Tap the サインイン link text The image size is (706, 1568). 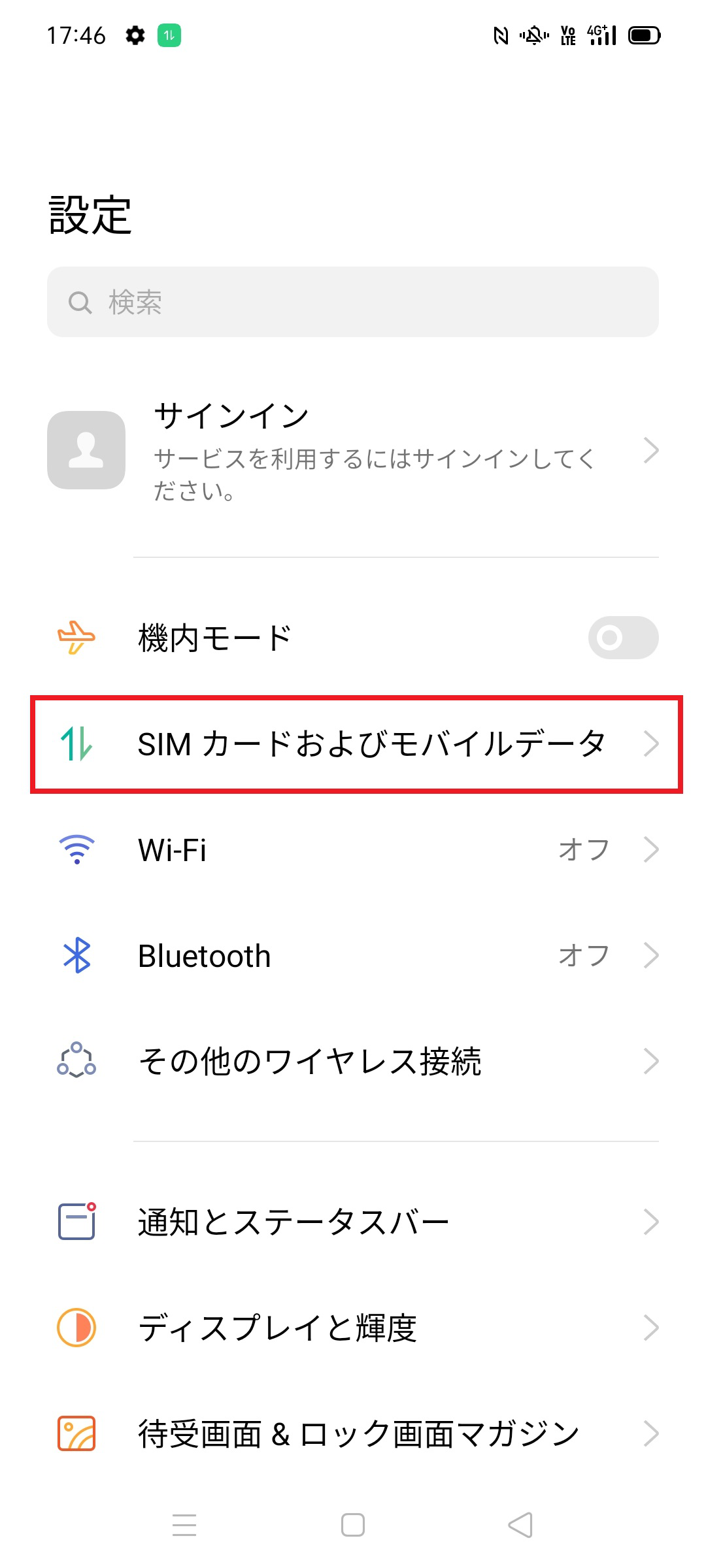coord(230,414)
